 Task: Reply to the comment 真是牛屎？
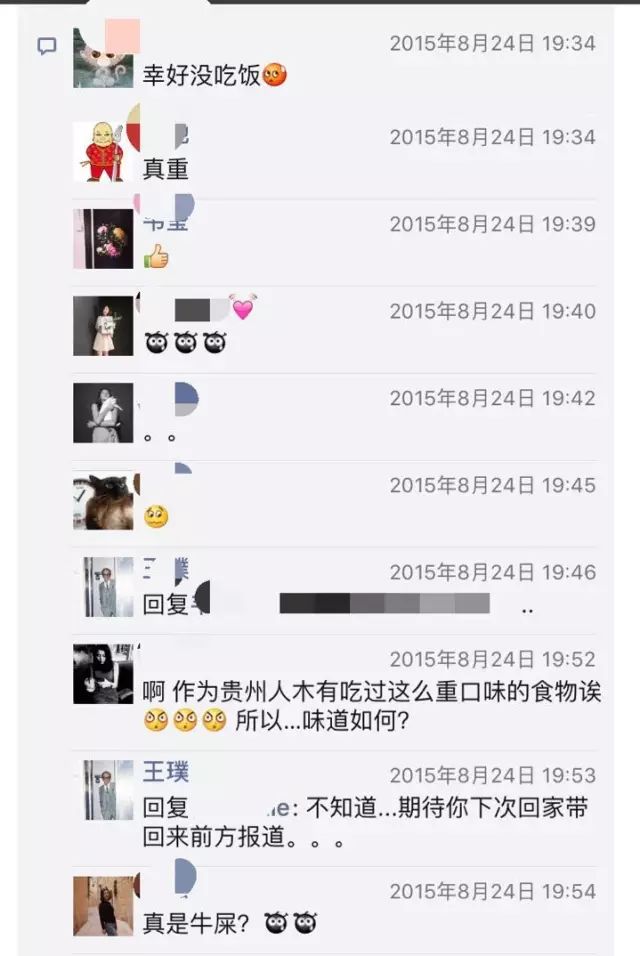pos(230,925)
